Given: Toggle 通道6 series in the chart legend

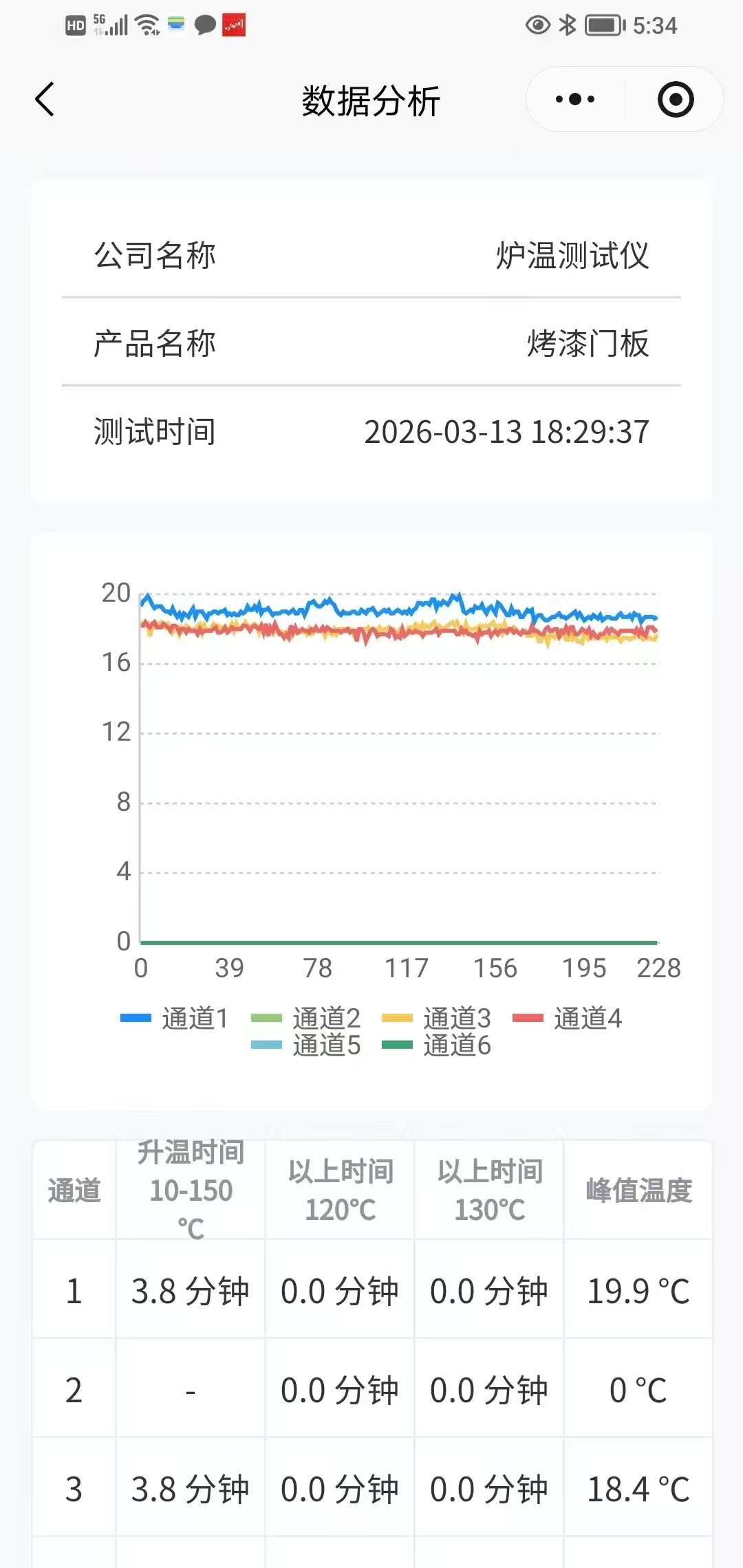Looking at the screenshot, I should tap(437, 1045).
